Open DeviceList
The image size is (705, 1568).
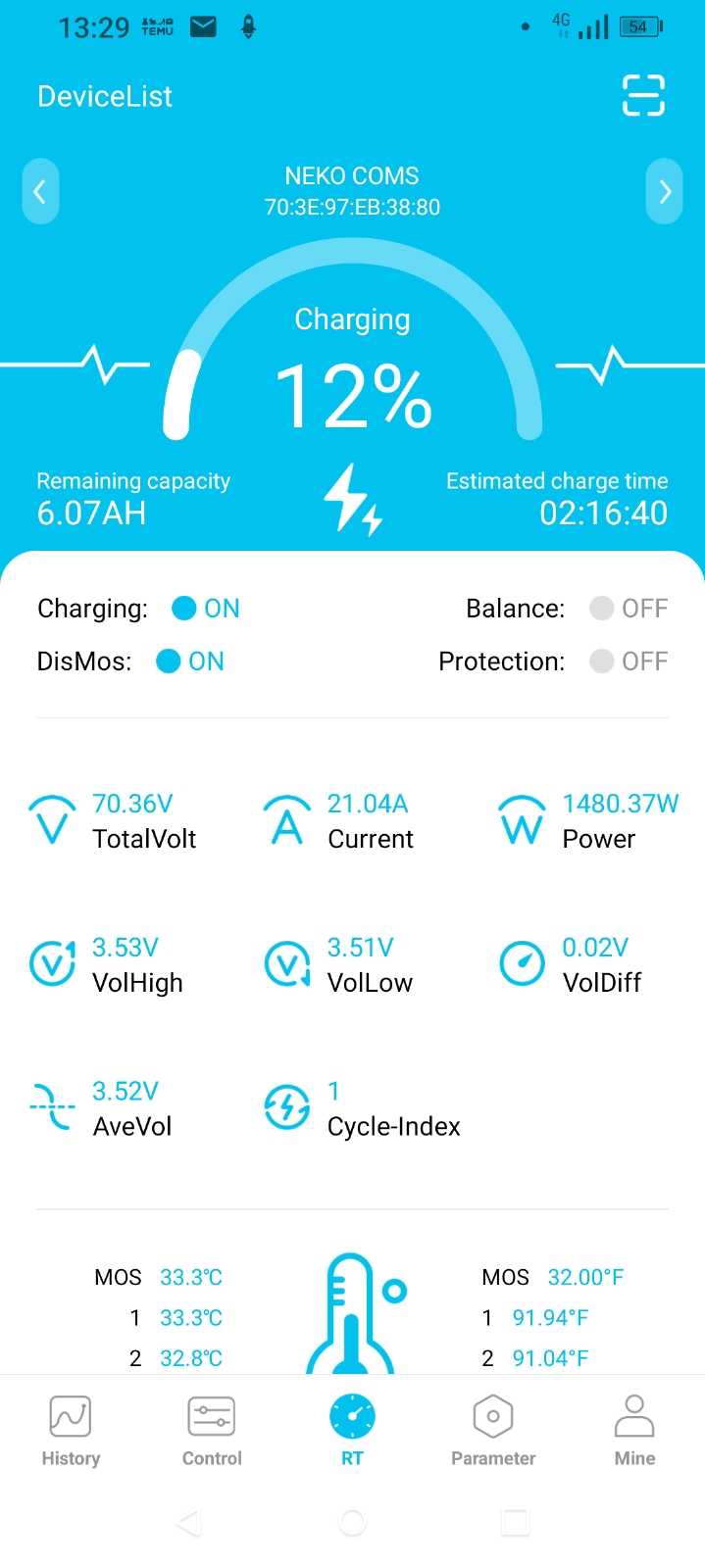[x=105, y=96]
